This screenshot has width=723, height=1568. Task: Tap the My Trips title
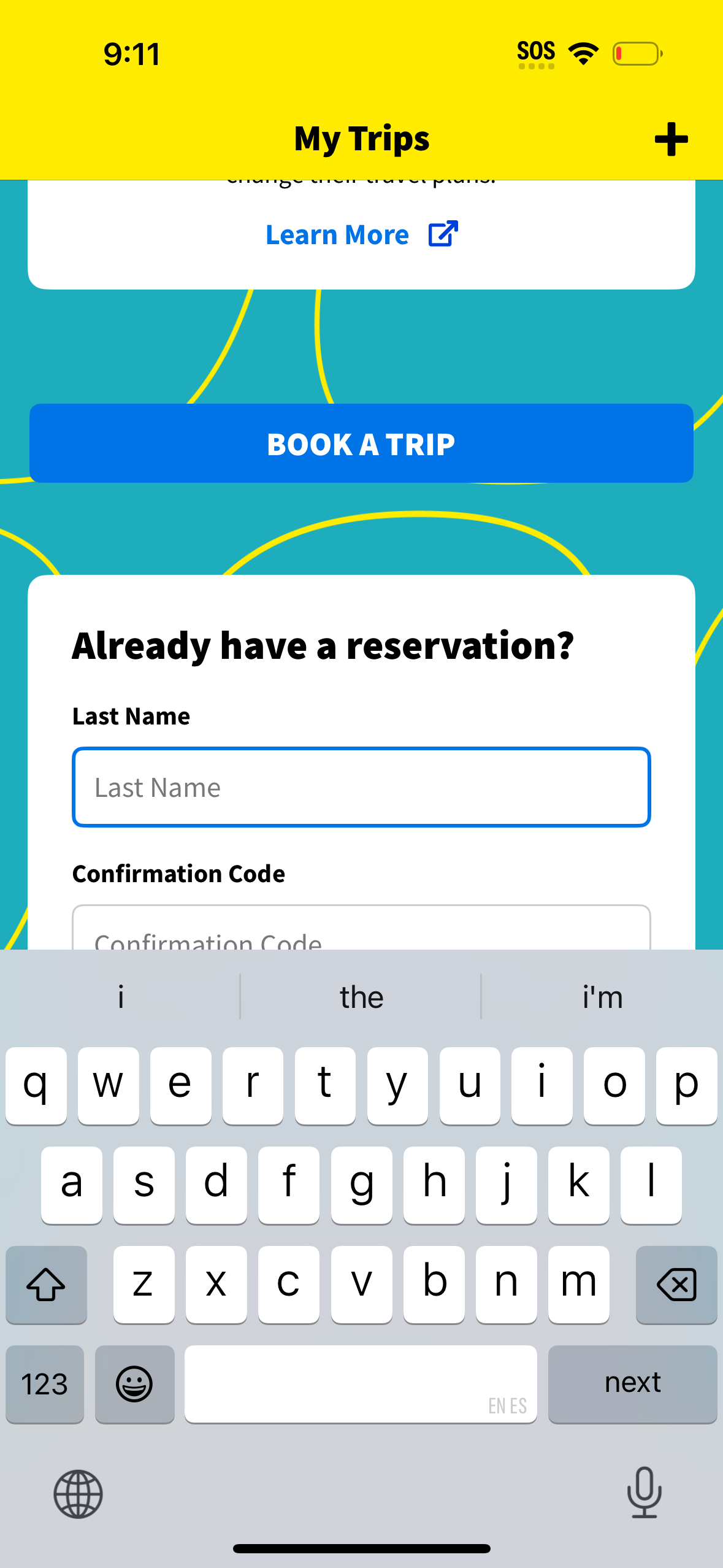[361, 138]
